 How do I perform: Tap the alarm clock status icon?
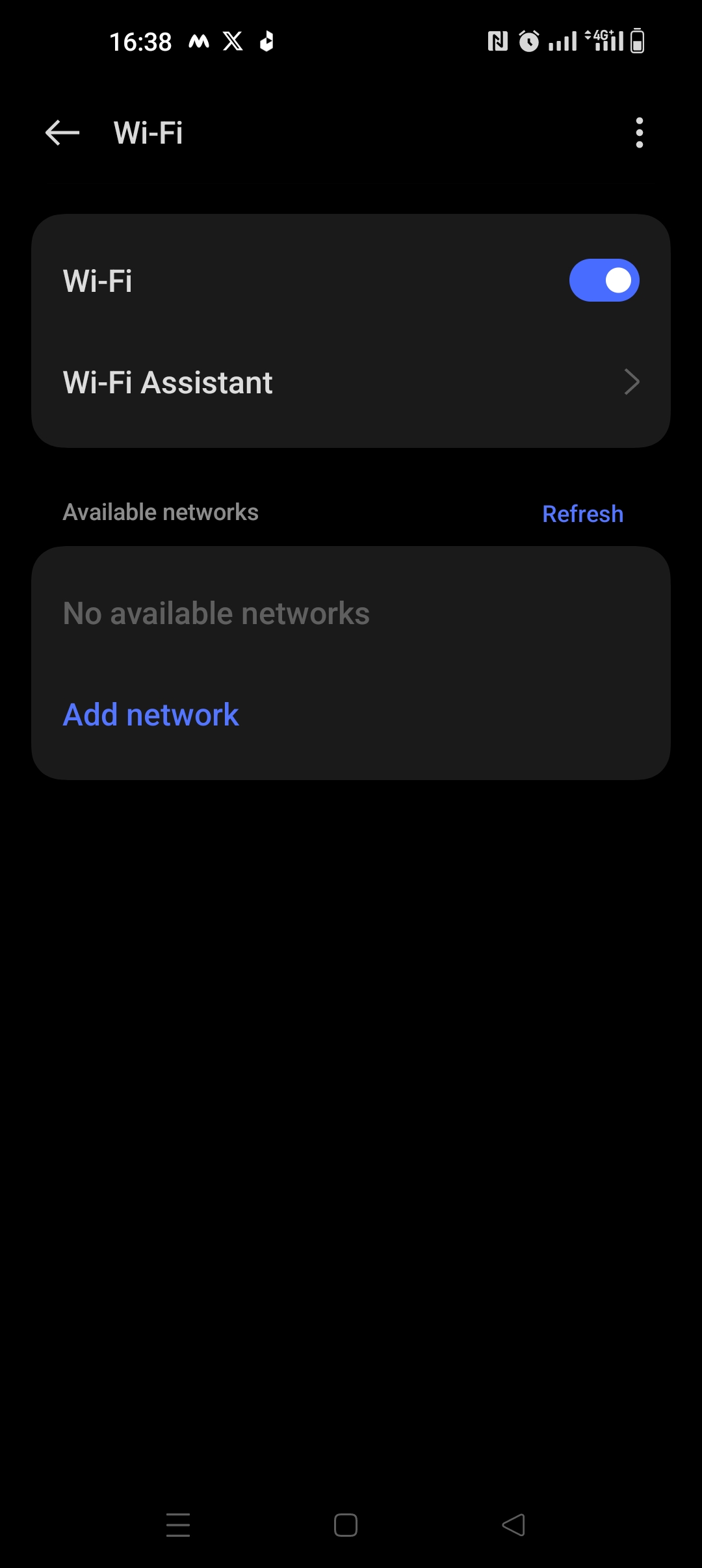point(528,40)
